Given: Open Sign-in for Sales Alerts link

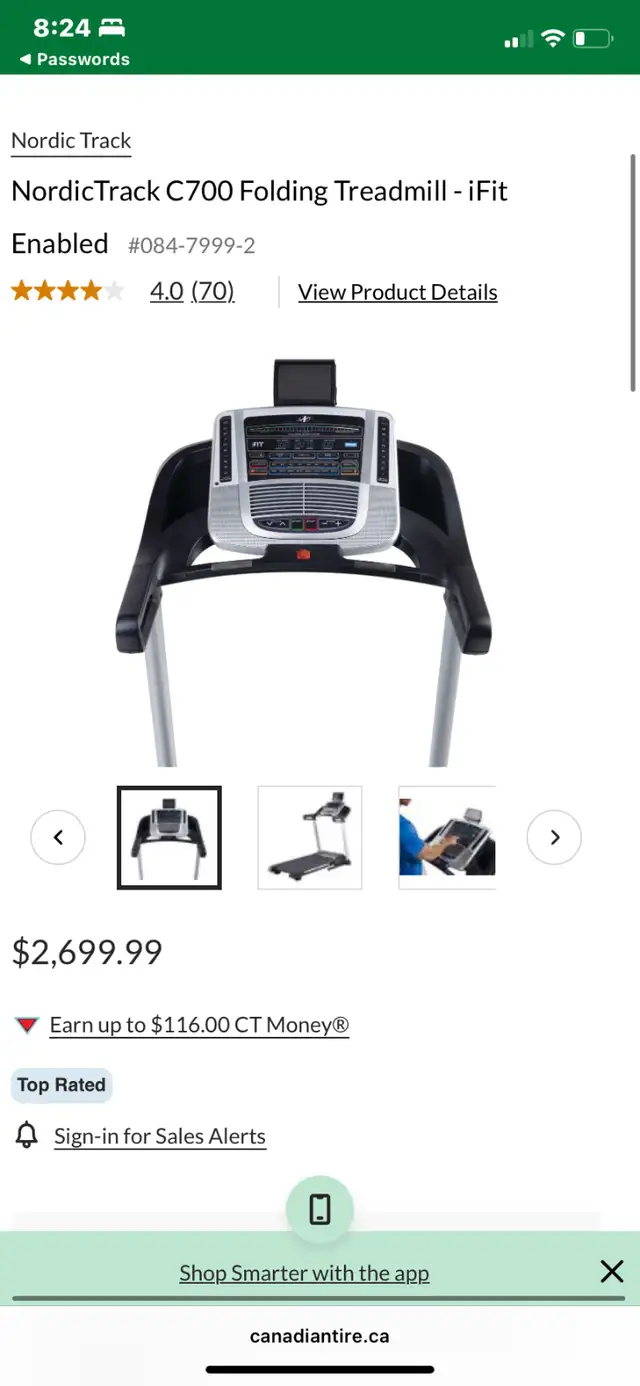Looking at the screenshot, I should [x=160, y=1136].
